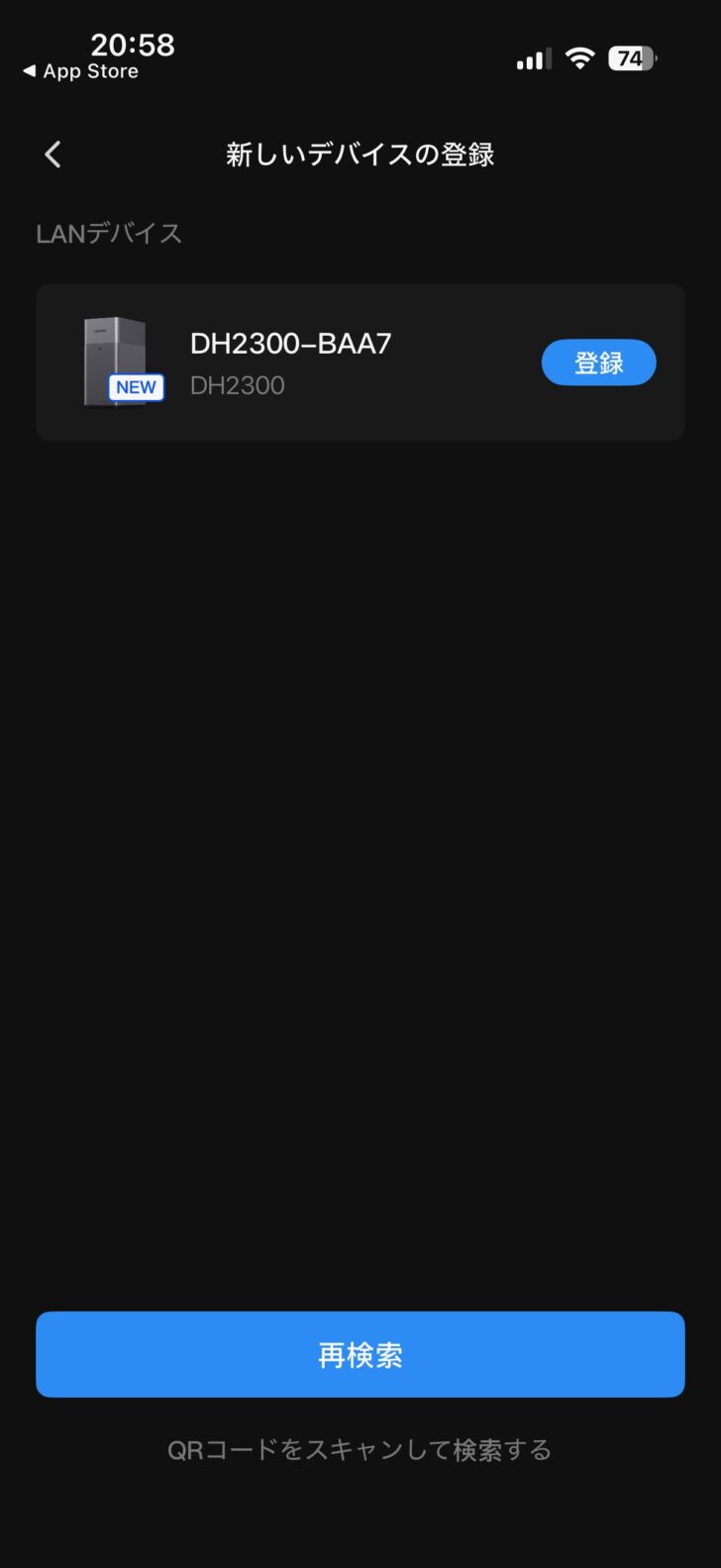The image size is (721, 1568).
Task: Open QRコードをスキャンして検索する link
Action: pos(360,1450)
